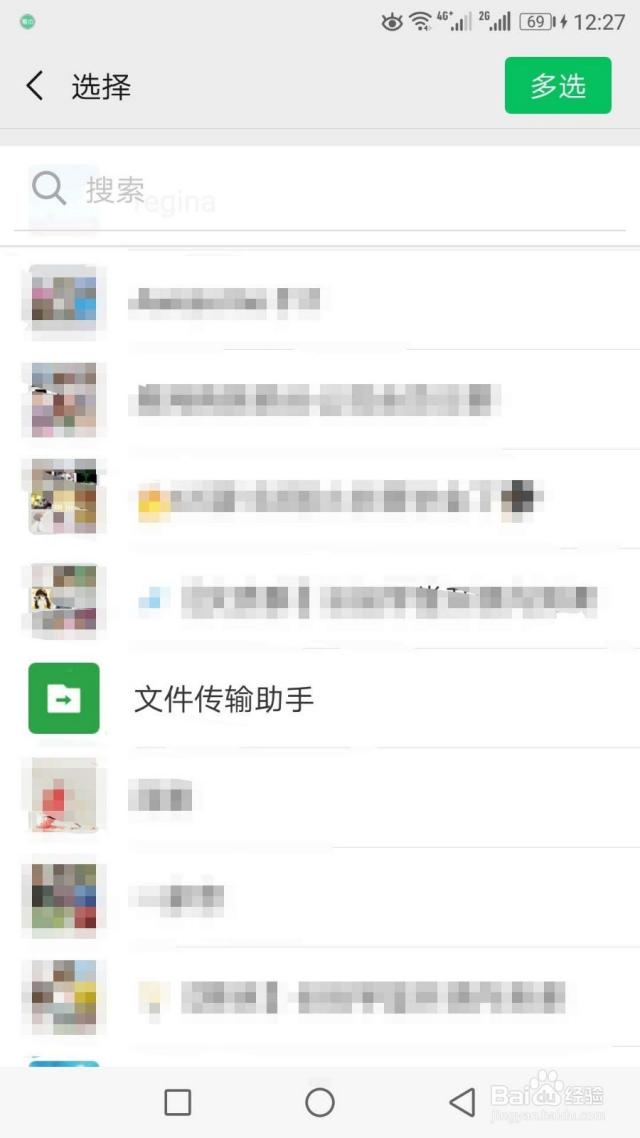Tap the 多选 multi-select button

tap(557, 86)
